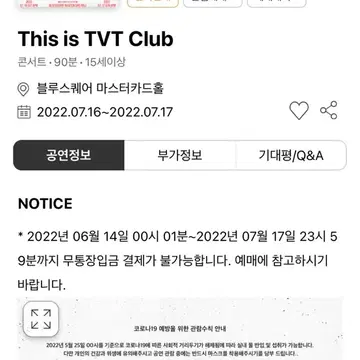Share the This is TVT Club page

[329, 110]
